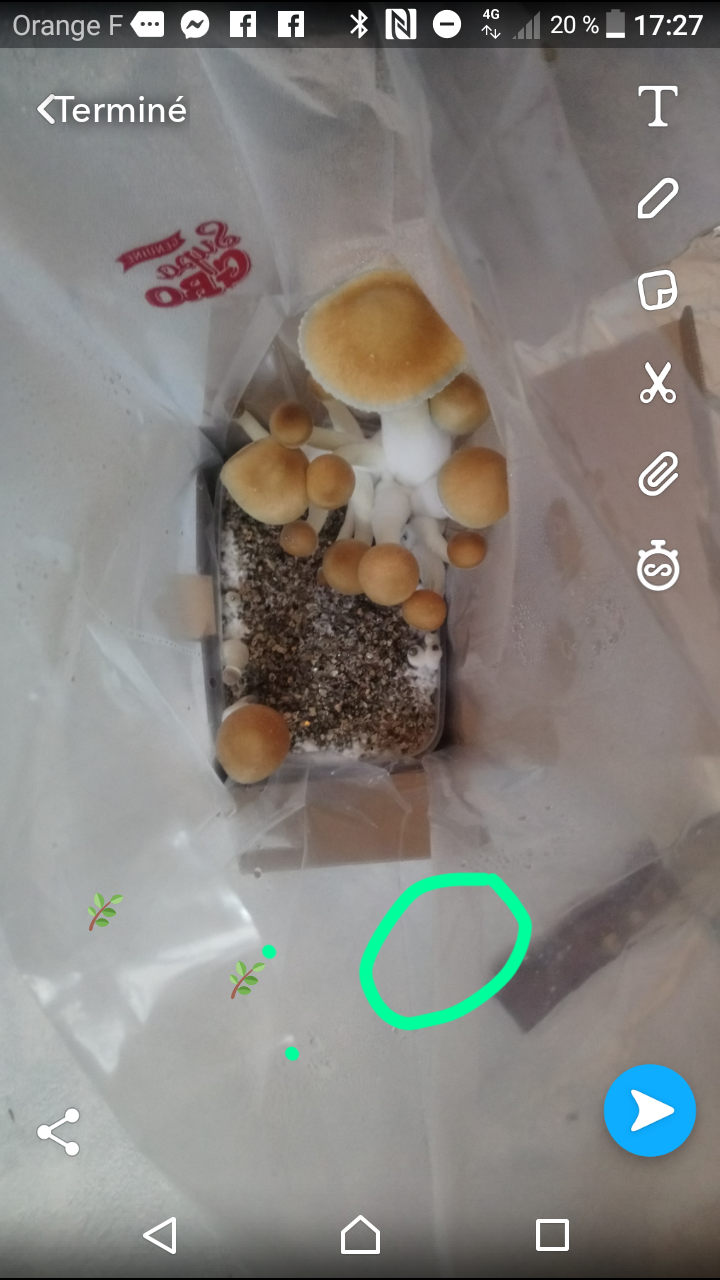The image size is (720, 1280).
Task: Set the snap timer duration
Action: tap(658, 567)
